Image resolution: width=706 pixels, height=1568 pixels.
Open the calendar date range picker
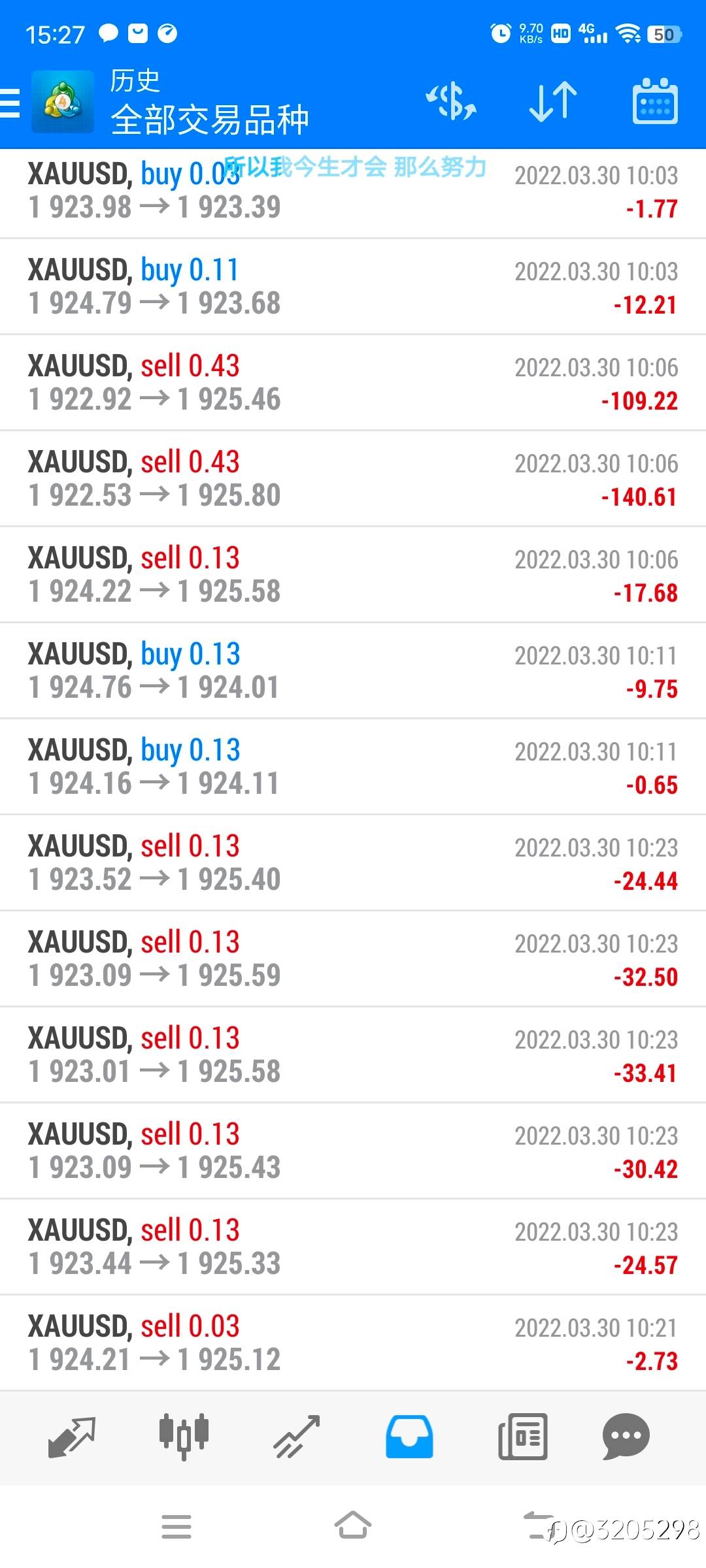(x=655, y=102)
